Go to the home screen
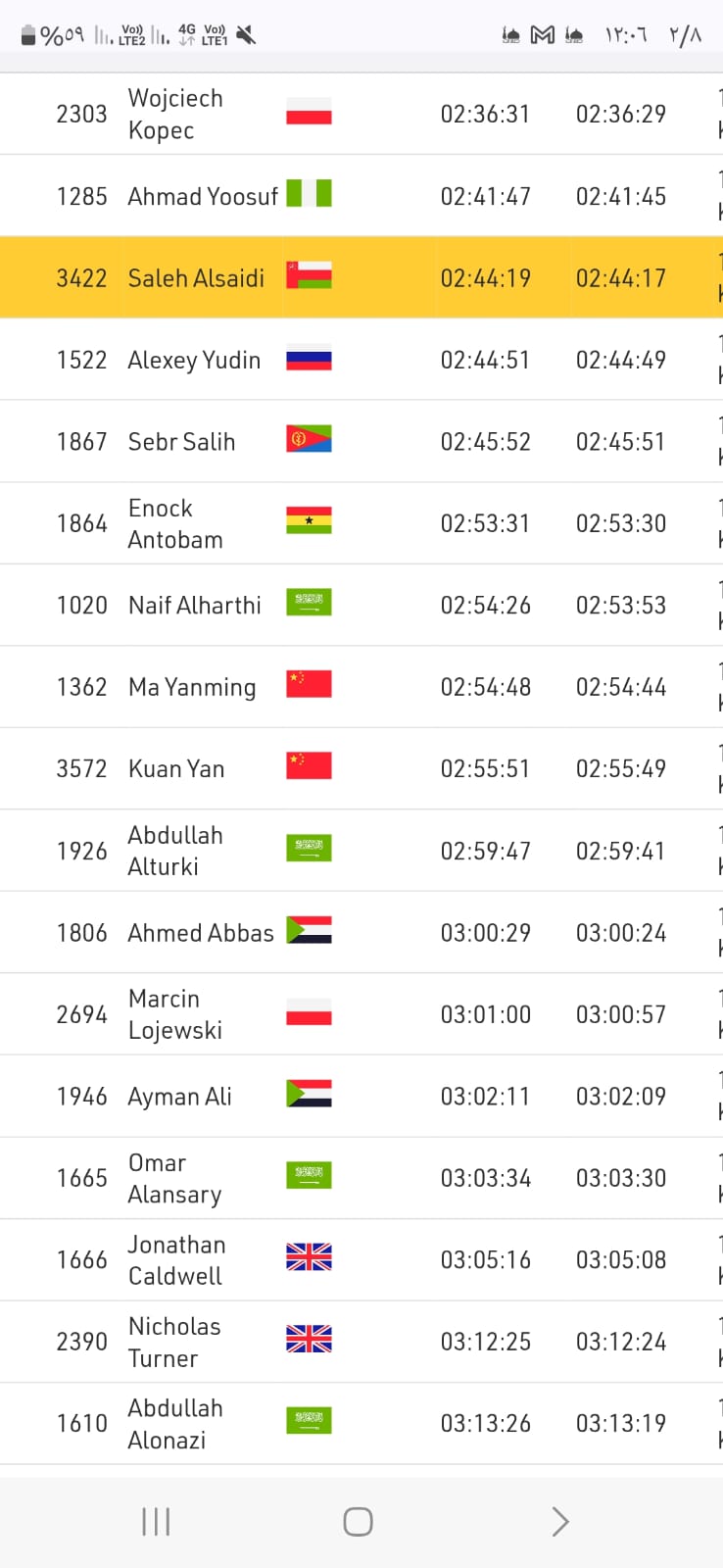This screenshot has height=1568, width=723. click(x=358, y=1521)
